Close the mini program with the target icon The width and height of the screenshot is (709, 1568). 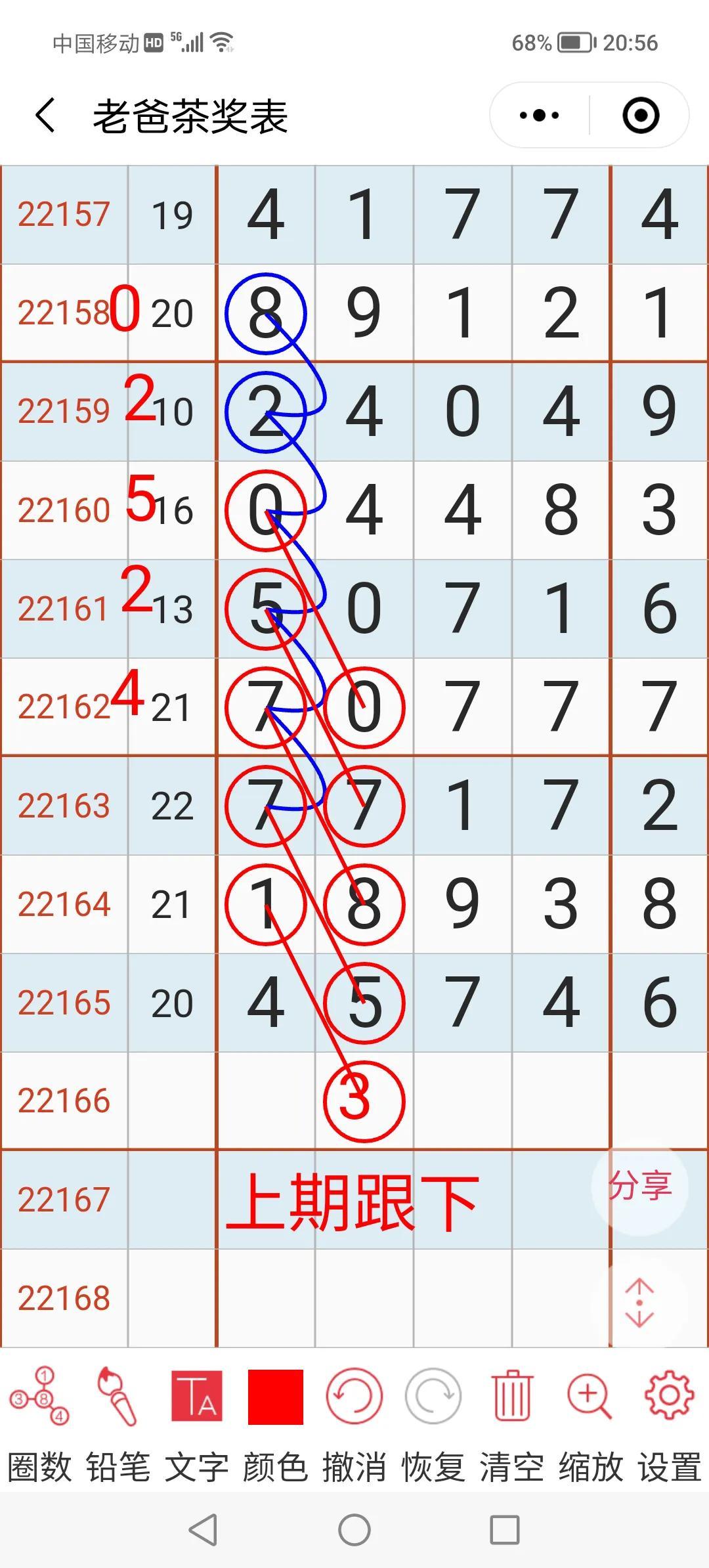640,116
